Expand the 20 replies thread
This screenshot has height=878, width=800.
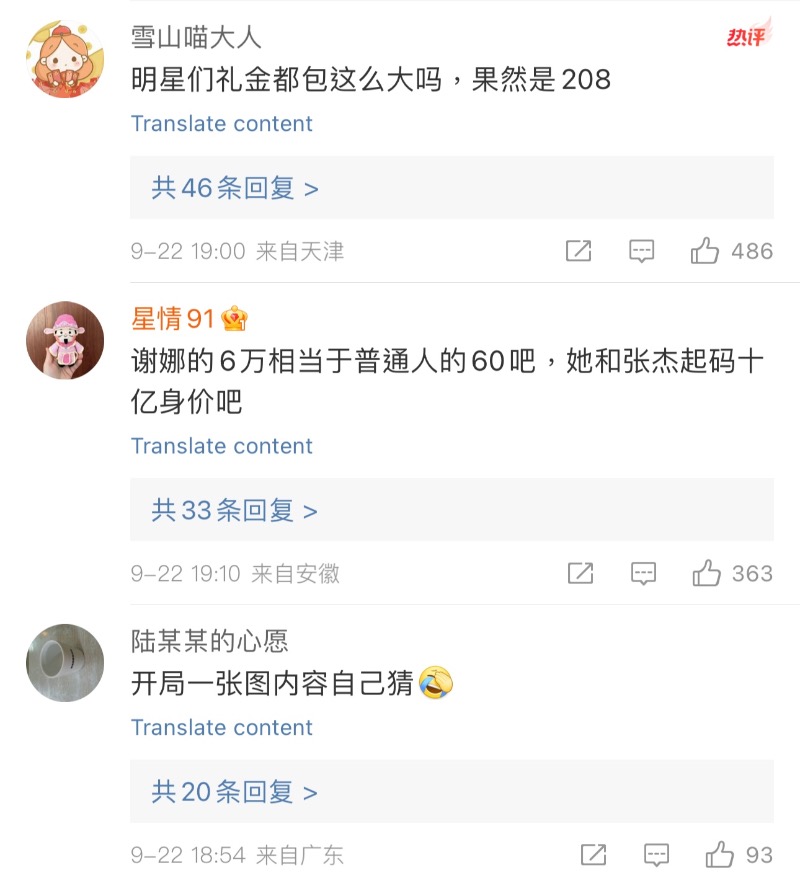tap(235, 792)
